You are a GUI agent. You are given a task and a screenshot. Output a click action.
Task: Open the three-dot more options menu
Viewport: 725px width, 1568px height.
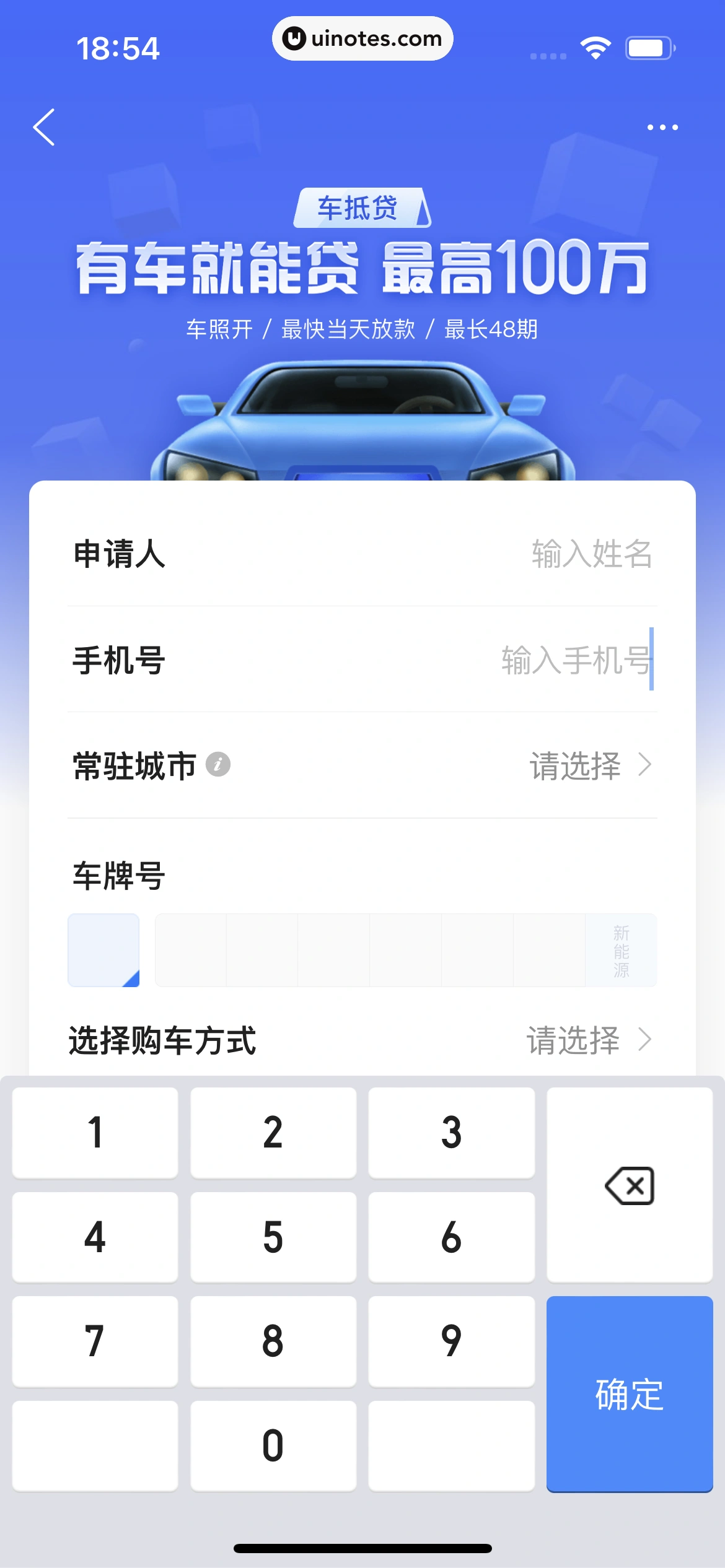pyautogui.click(x=662, y=128)
